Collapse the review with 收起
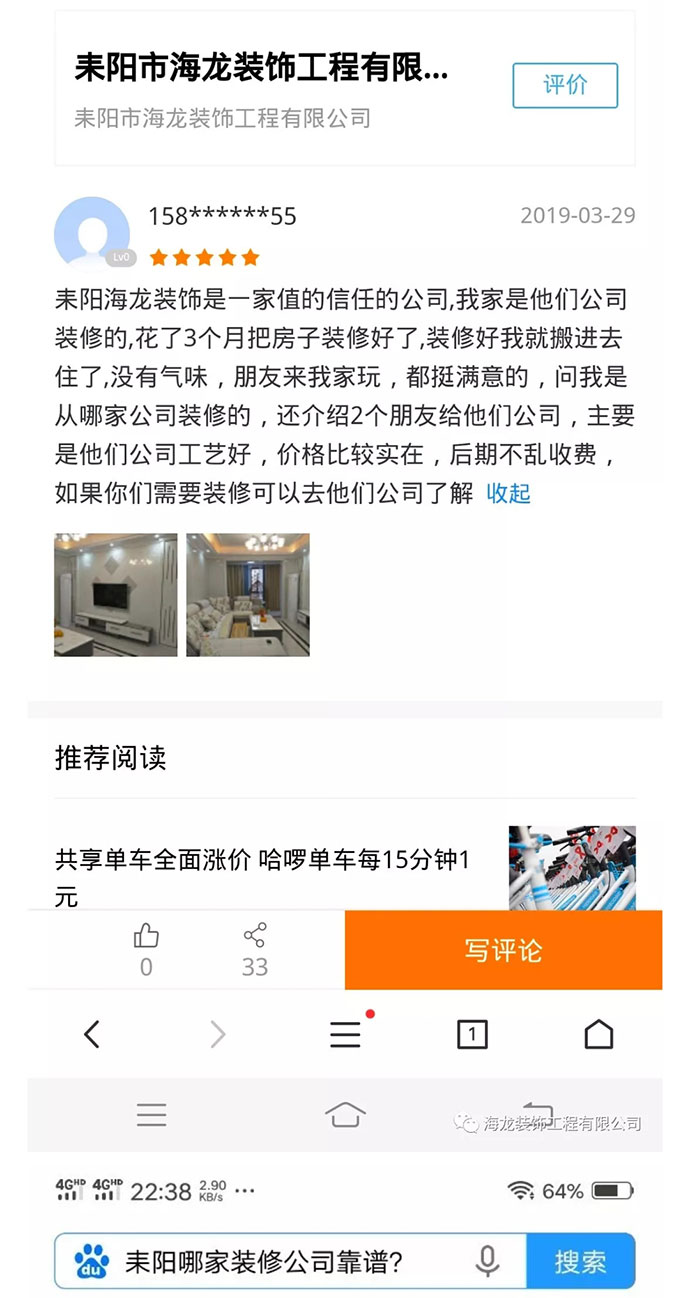The image size is (690, 1298). [x=508, y=493]
